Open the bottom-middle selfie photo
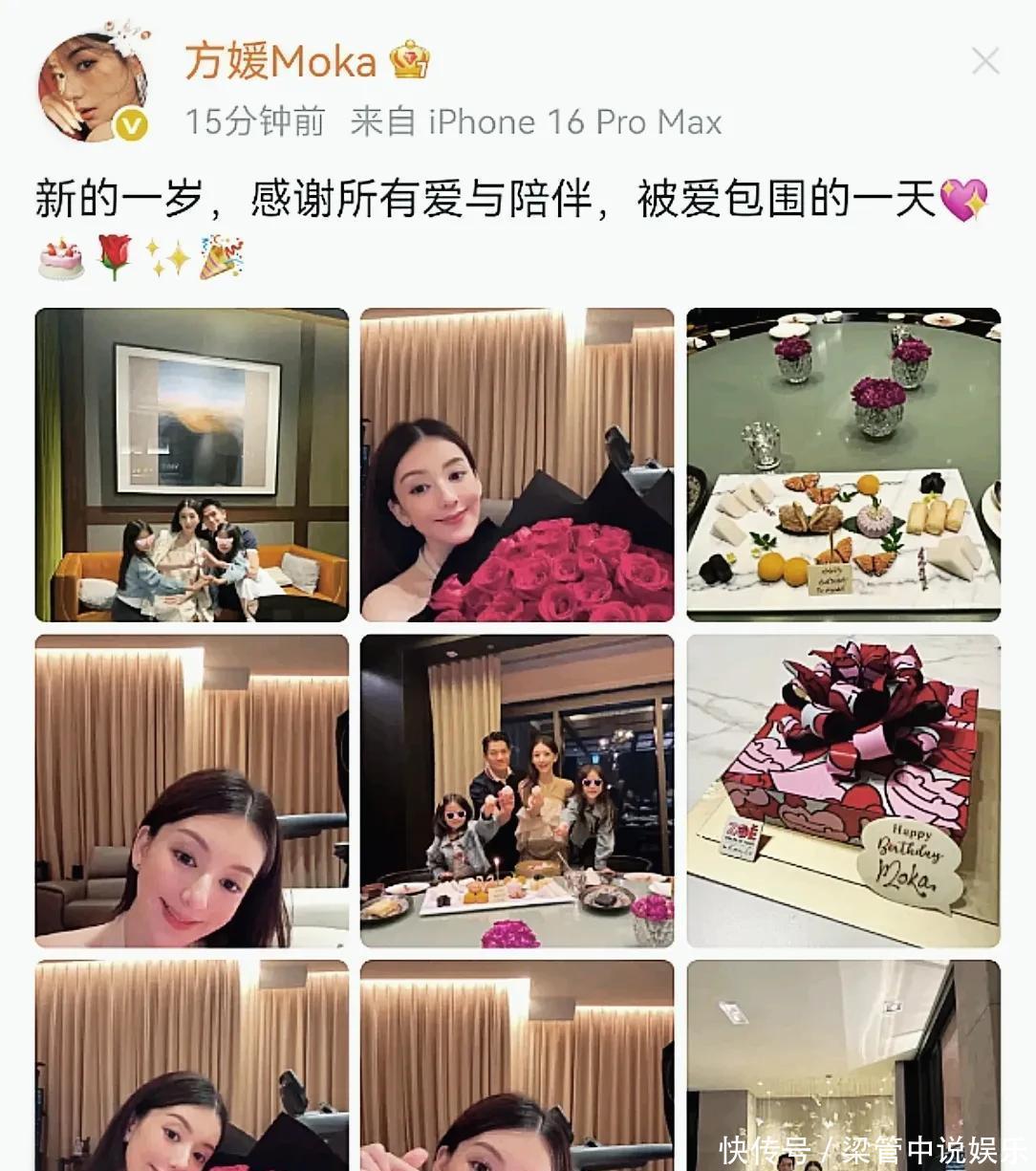Image resolution: width=1036 pixels, height=1171 pixels. pyautogui.click(x=517, y=1066)
